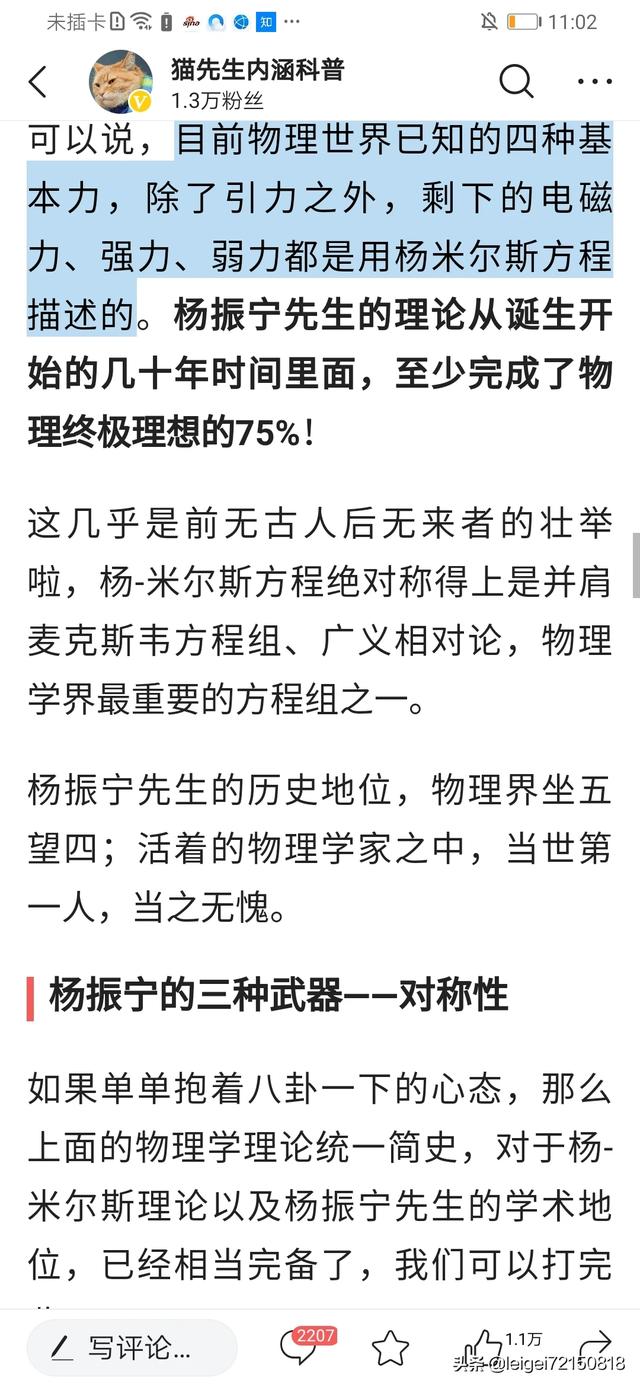Screen dimensions: 640x1387
Task: Go back using the arrow icon
Action: 38,83
